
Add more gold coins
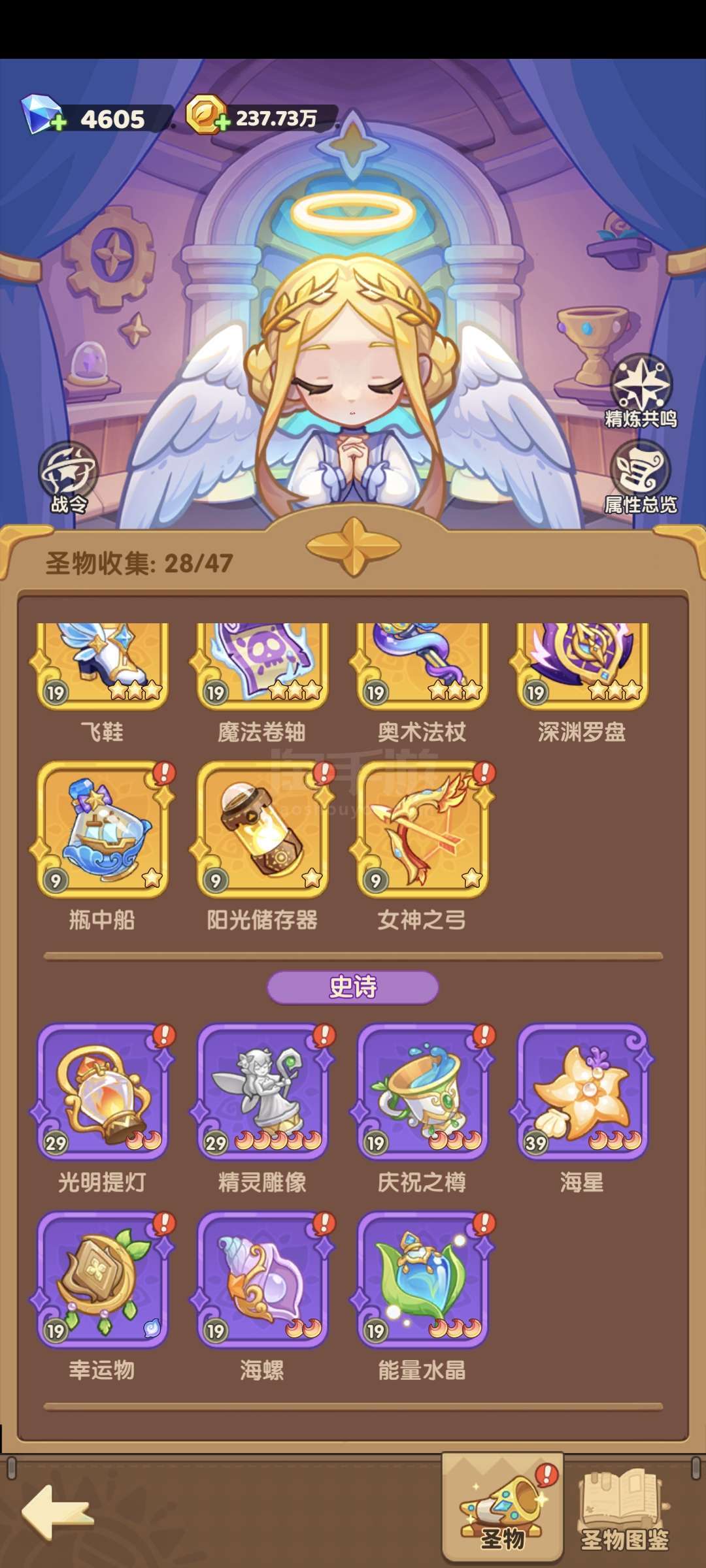click(x=222, y=122)
